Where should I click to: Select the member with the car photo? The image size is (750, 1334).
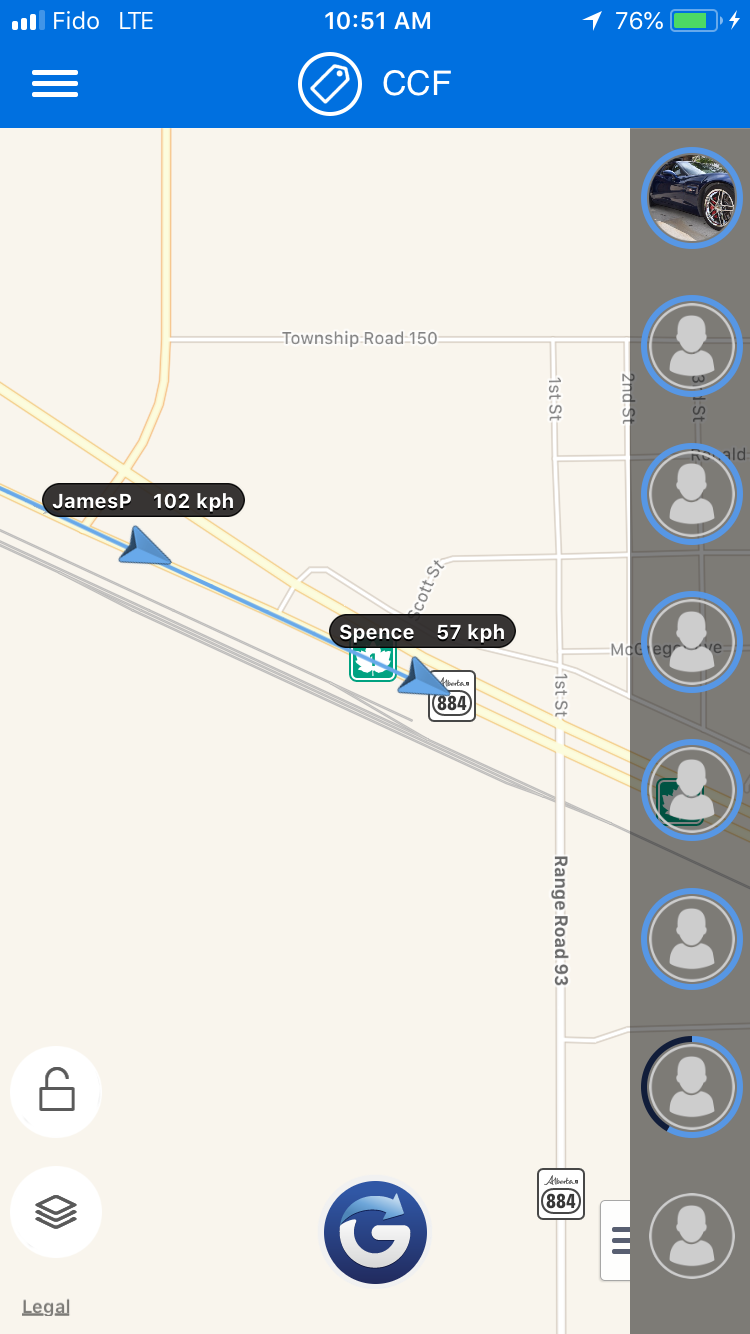[691, 197]
